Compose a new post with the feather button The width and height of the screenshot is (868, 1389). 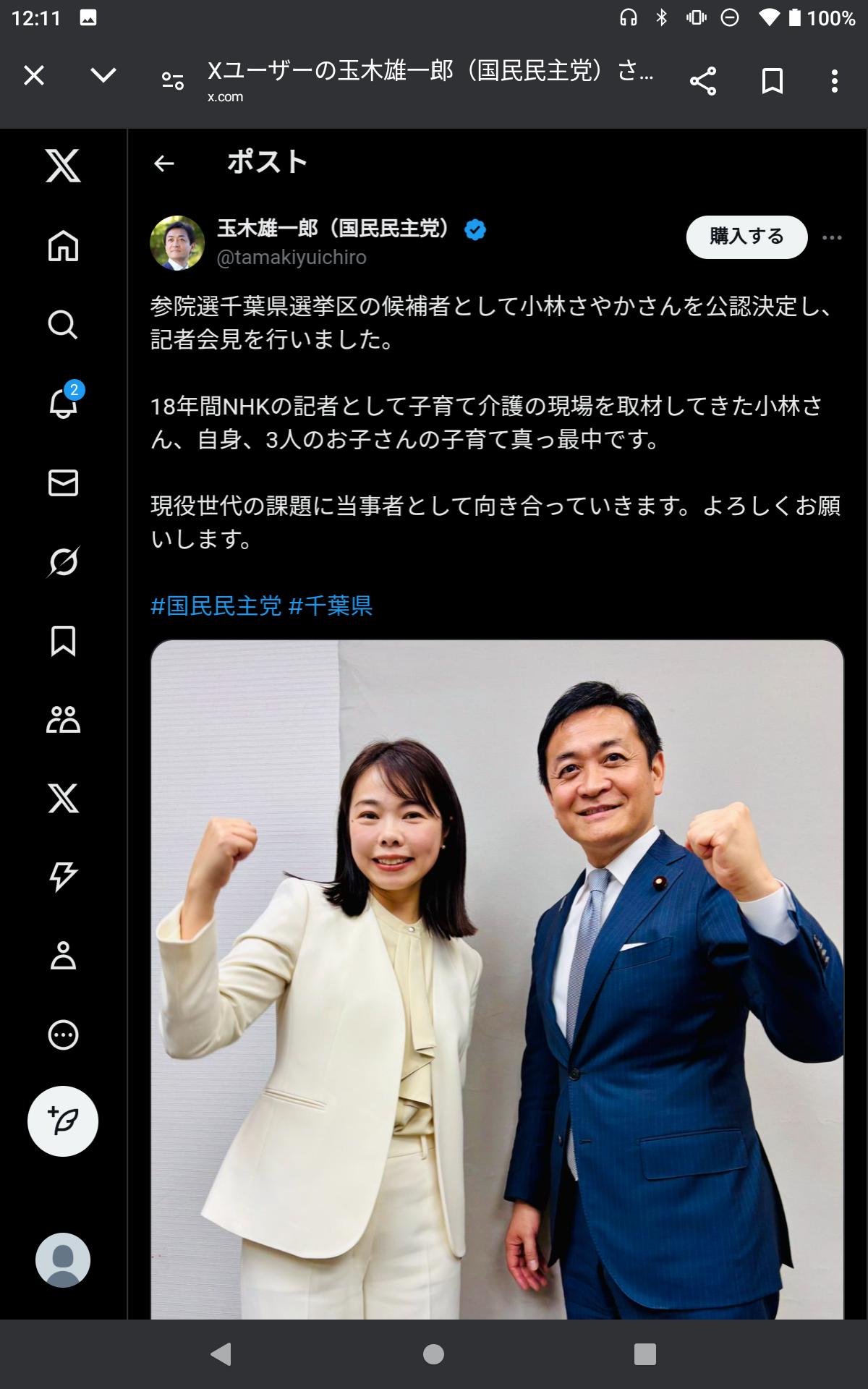[x=63, y=1121]
